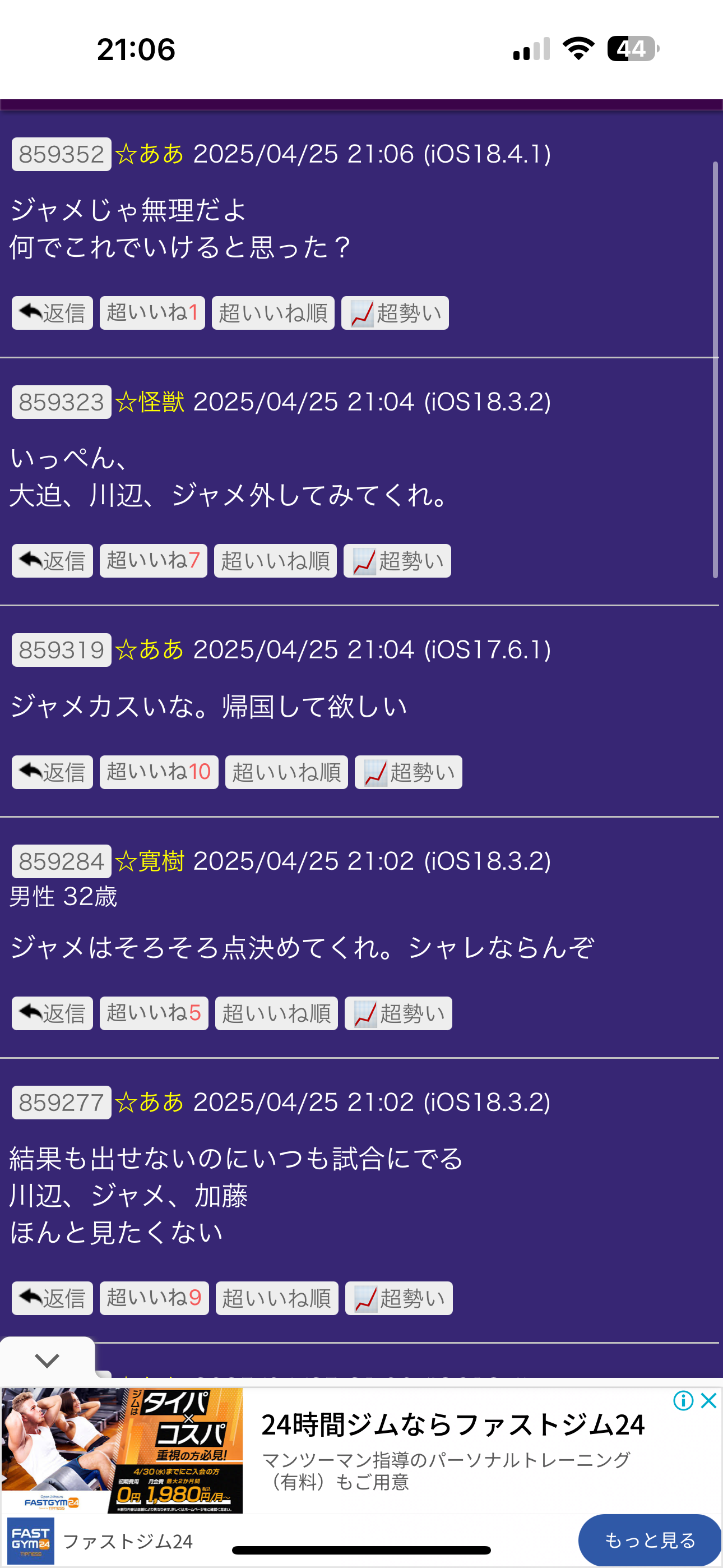
Task: Open 超いいね順 under post 859352
Action: pyautogui.click(x=274, y=313)
